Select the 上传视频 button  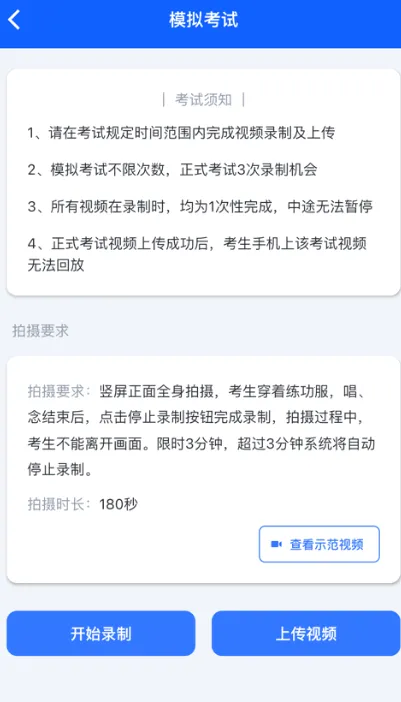coord(306,634)
